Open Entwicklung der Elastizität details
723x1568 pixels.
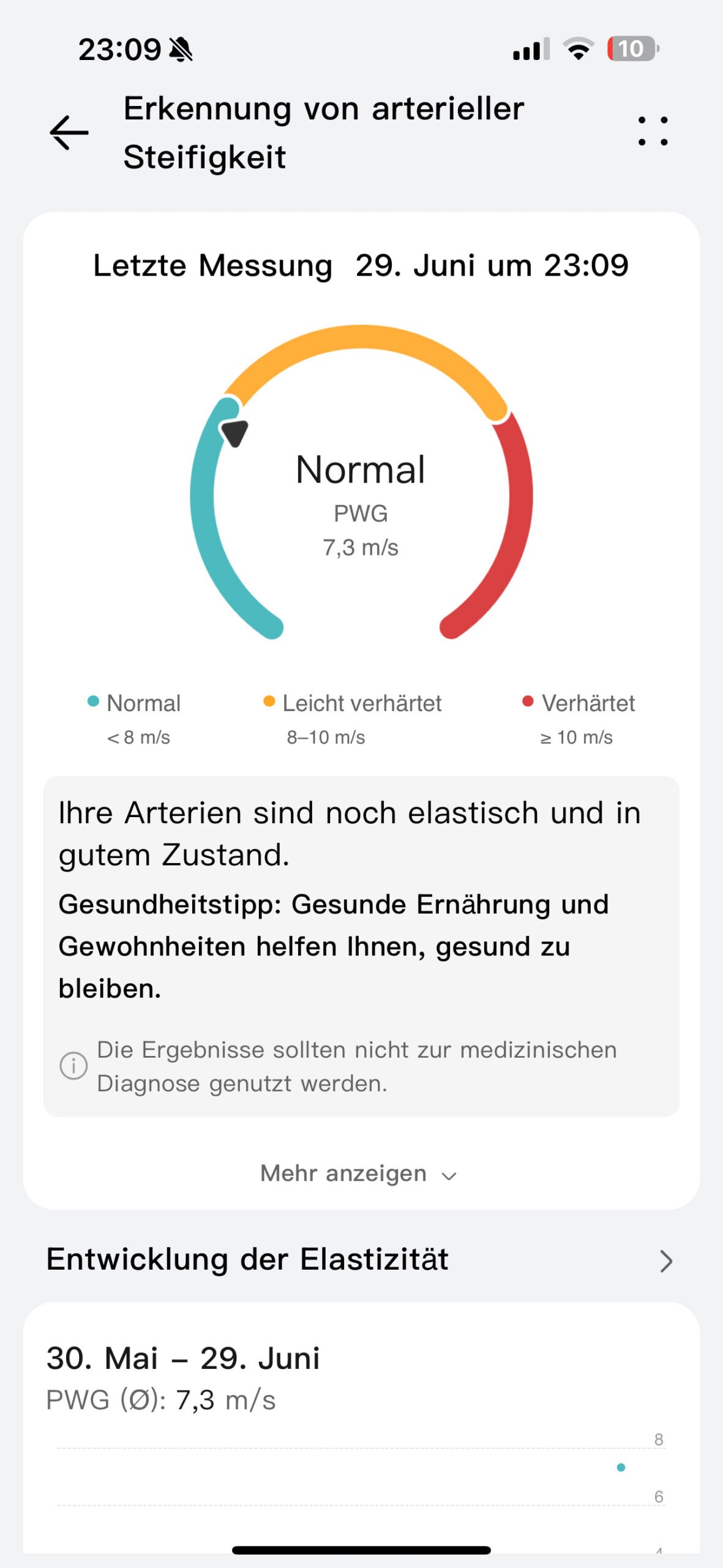(x=361, y=1260)
